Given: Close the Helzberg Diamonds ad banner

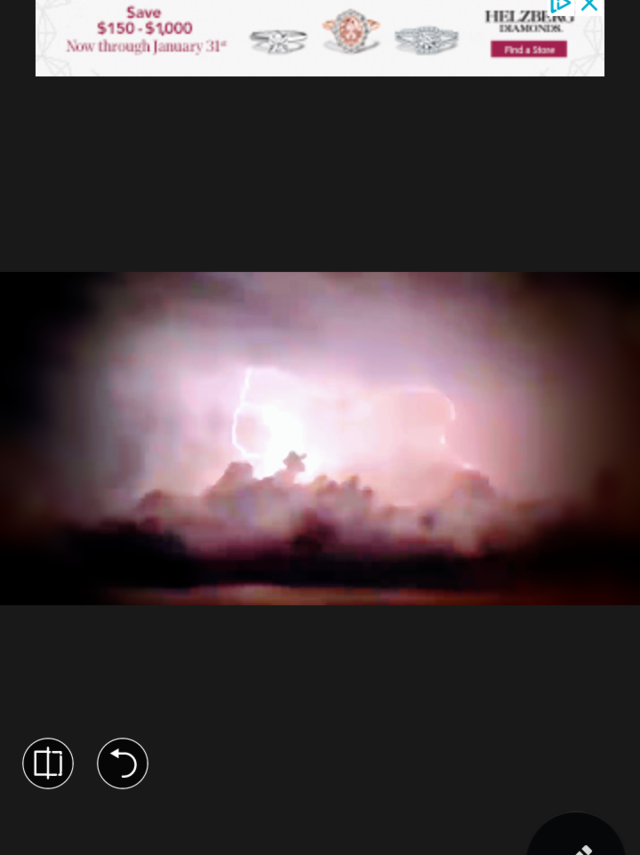Looking at the screenshot, I should pos(590,6).
